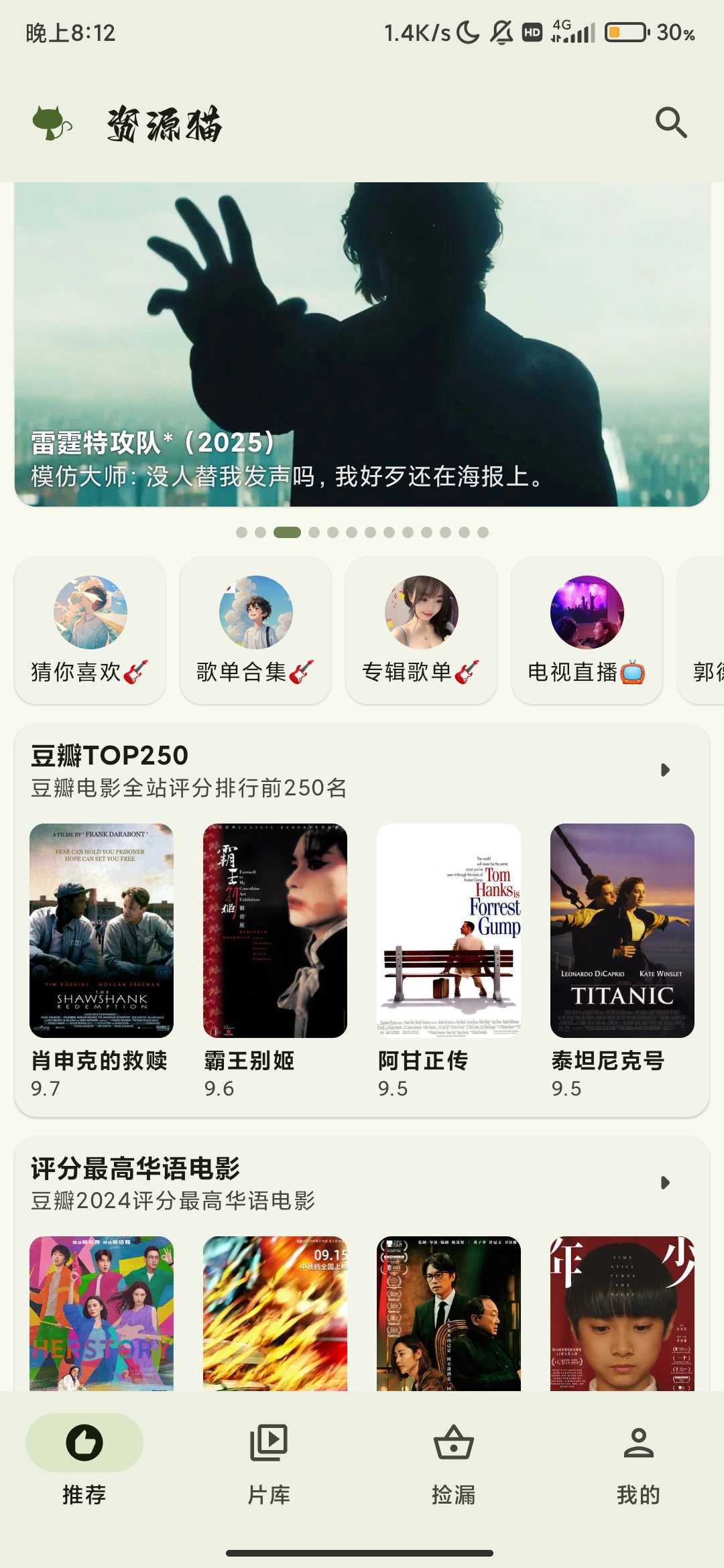
Task: Open the HER STORY poster
Action: point(101,1313)
